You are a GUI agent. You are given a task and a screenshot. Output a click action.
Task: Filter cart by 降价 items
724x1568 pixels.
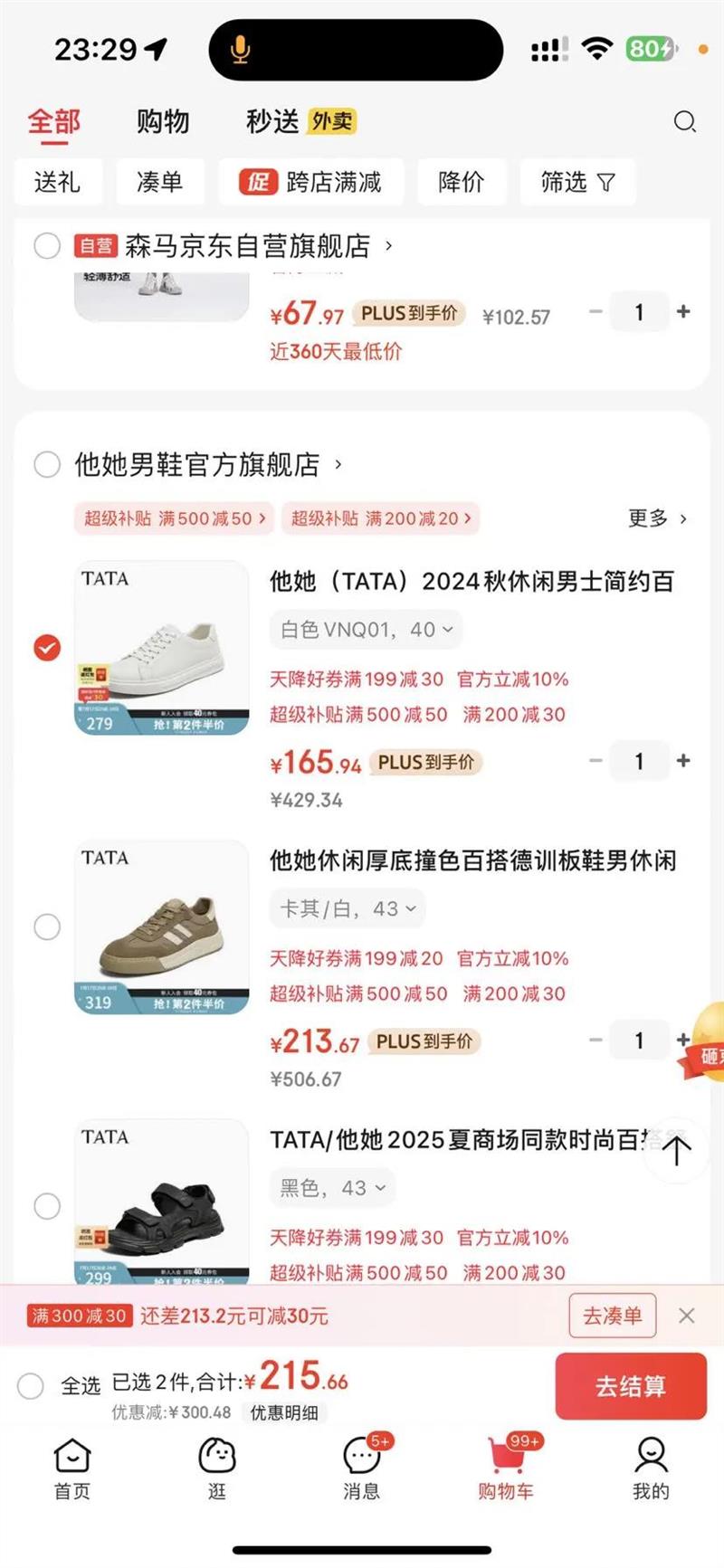462,182
